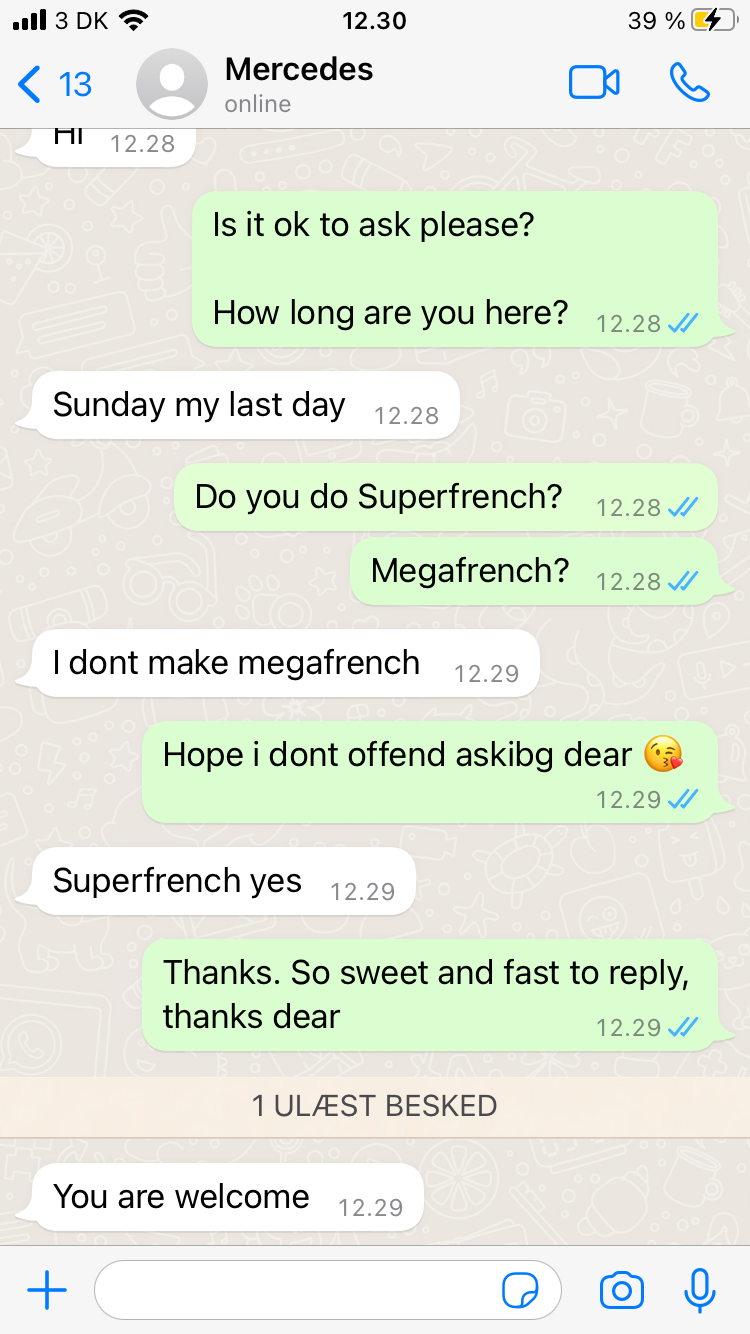Start a video call with Mercedes
Screen dimensions: 750x1334
(x=594, y=84)
